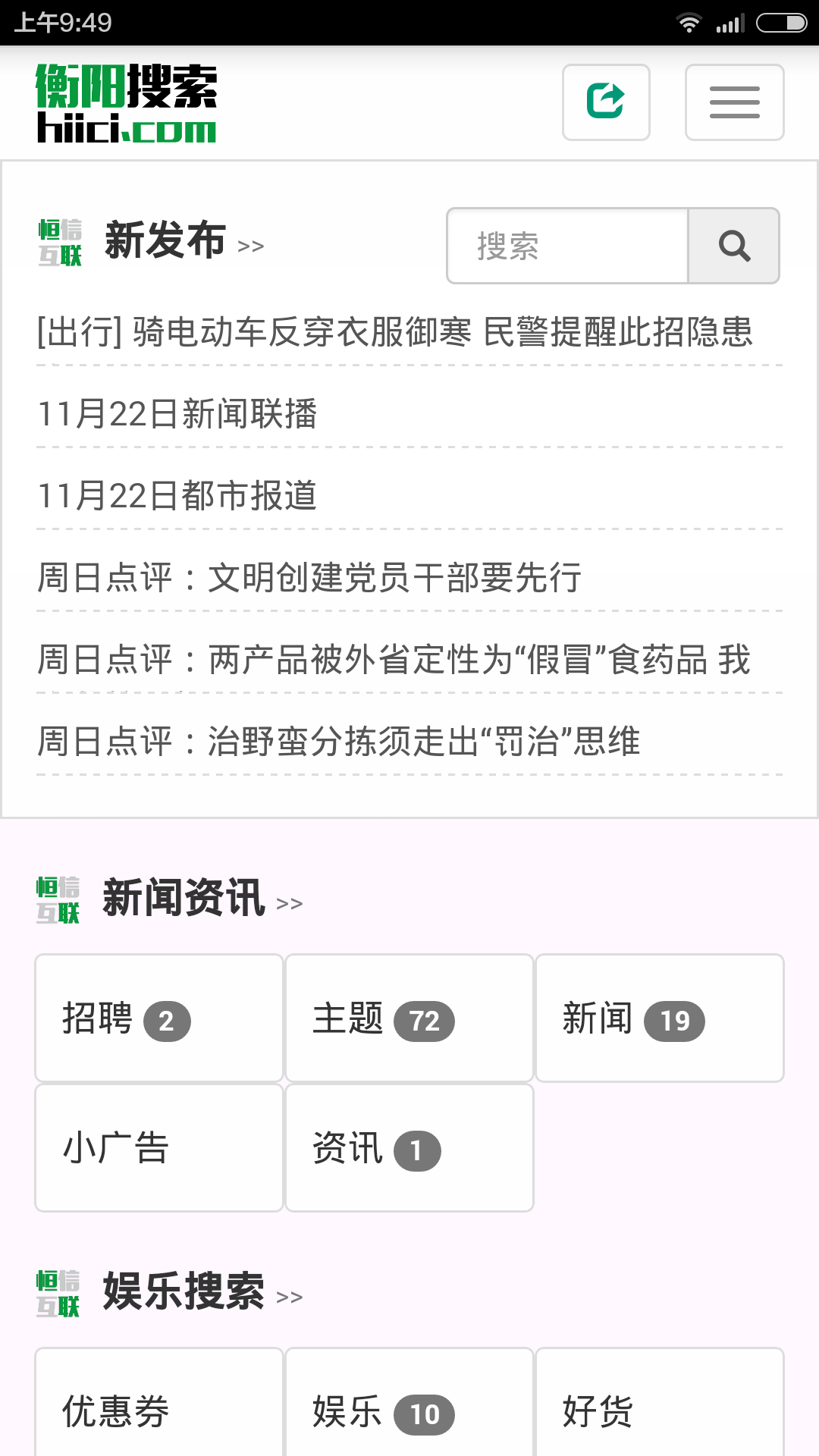Open 11月22日新闻联播
Viewport: 819px width, 1456px height.
(x=177, y=414)
